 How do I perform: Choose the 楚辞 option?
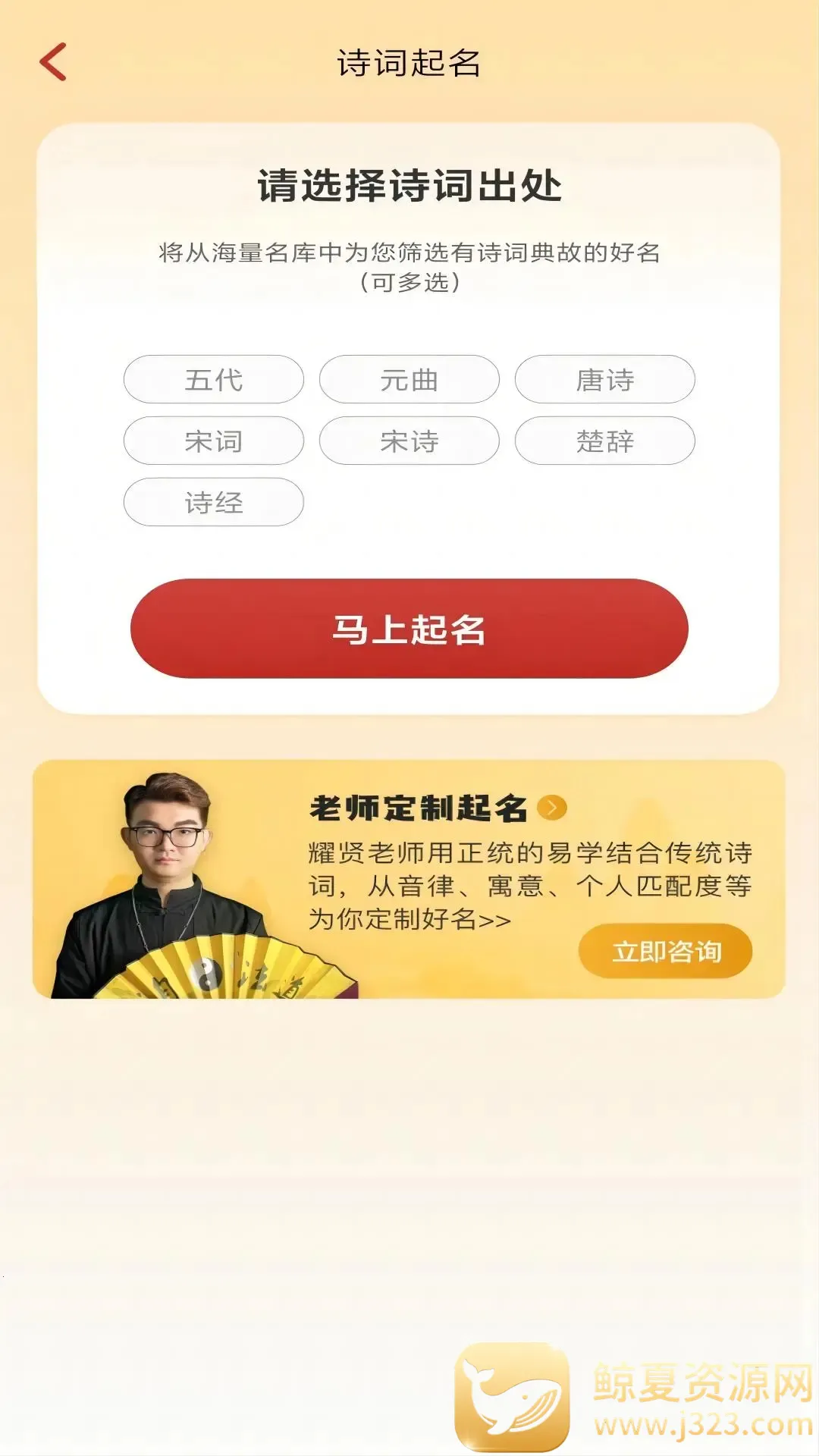(604, 441)
